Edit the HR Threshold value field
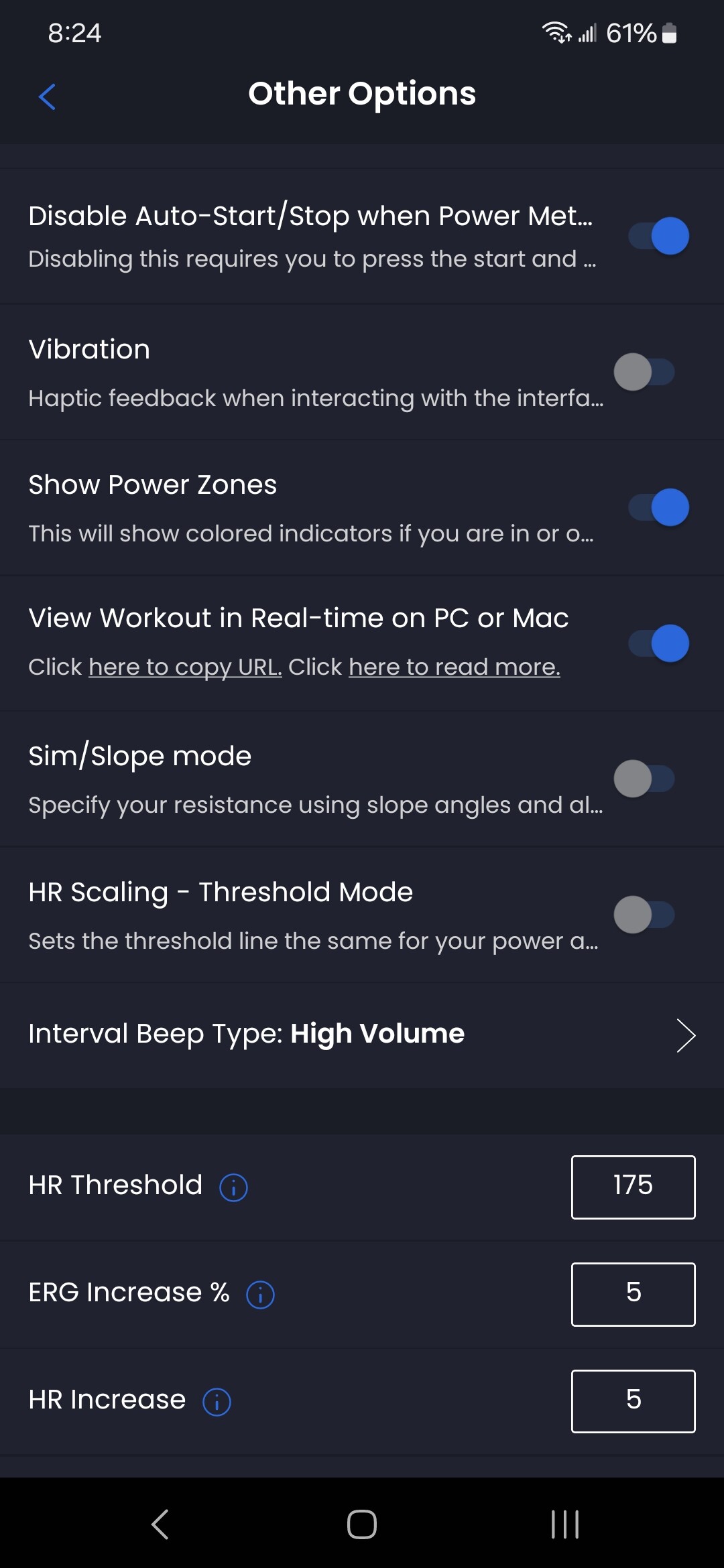 point(633,1187)
